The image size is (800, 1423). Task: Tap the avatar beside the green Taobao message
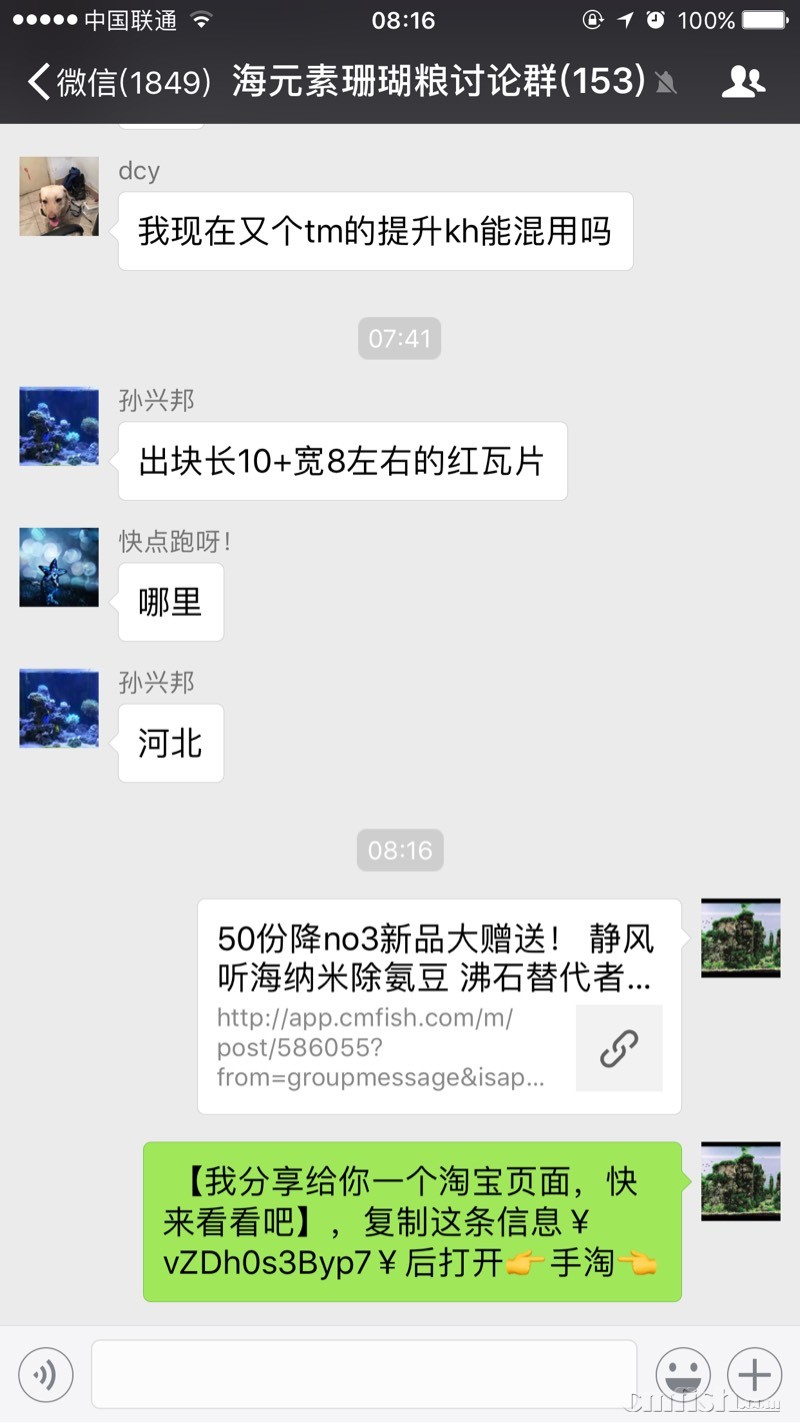740,1181
